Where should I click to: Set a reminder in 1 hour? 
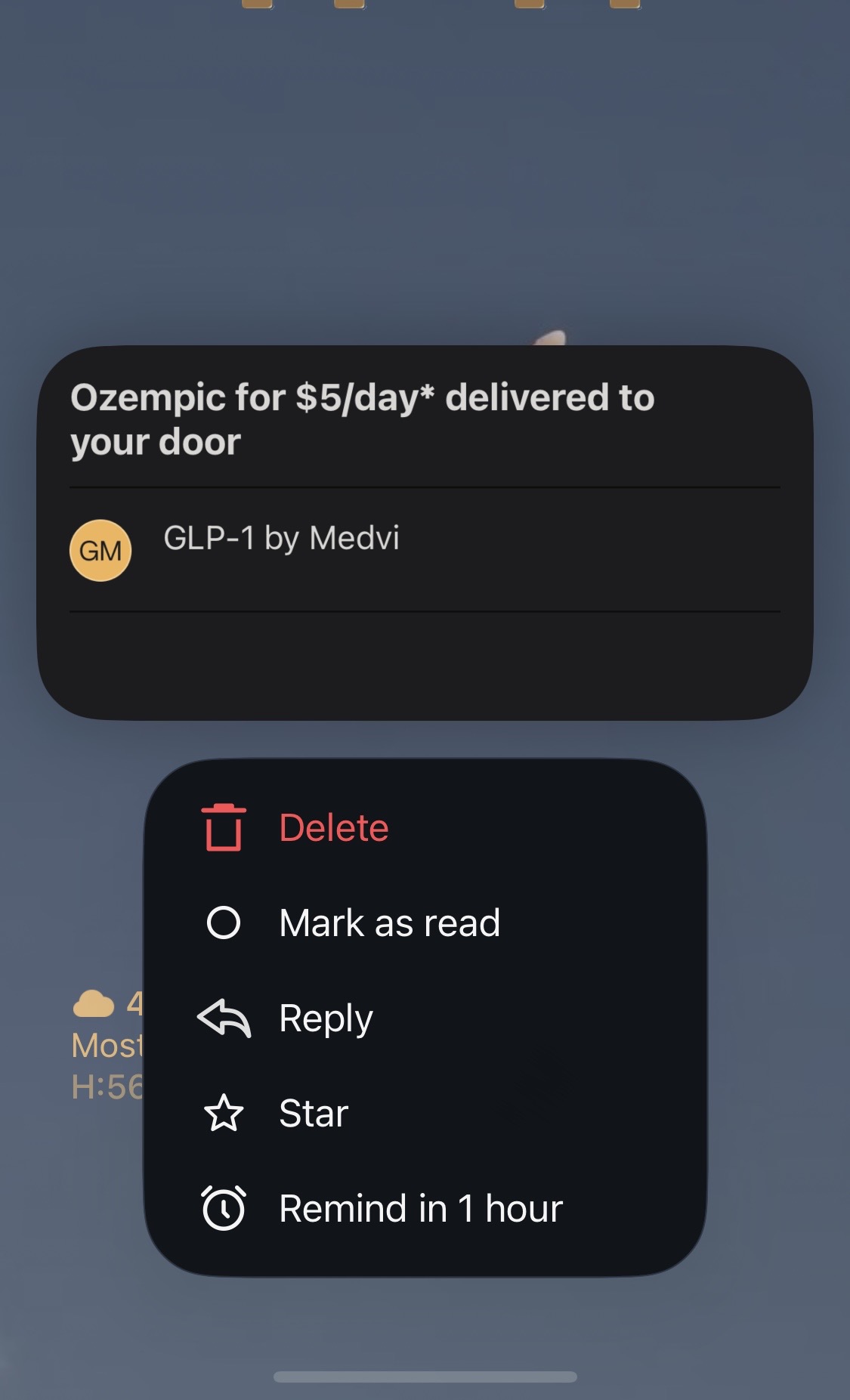[419, 1209]
